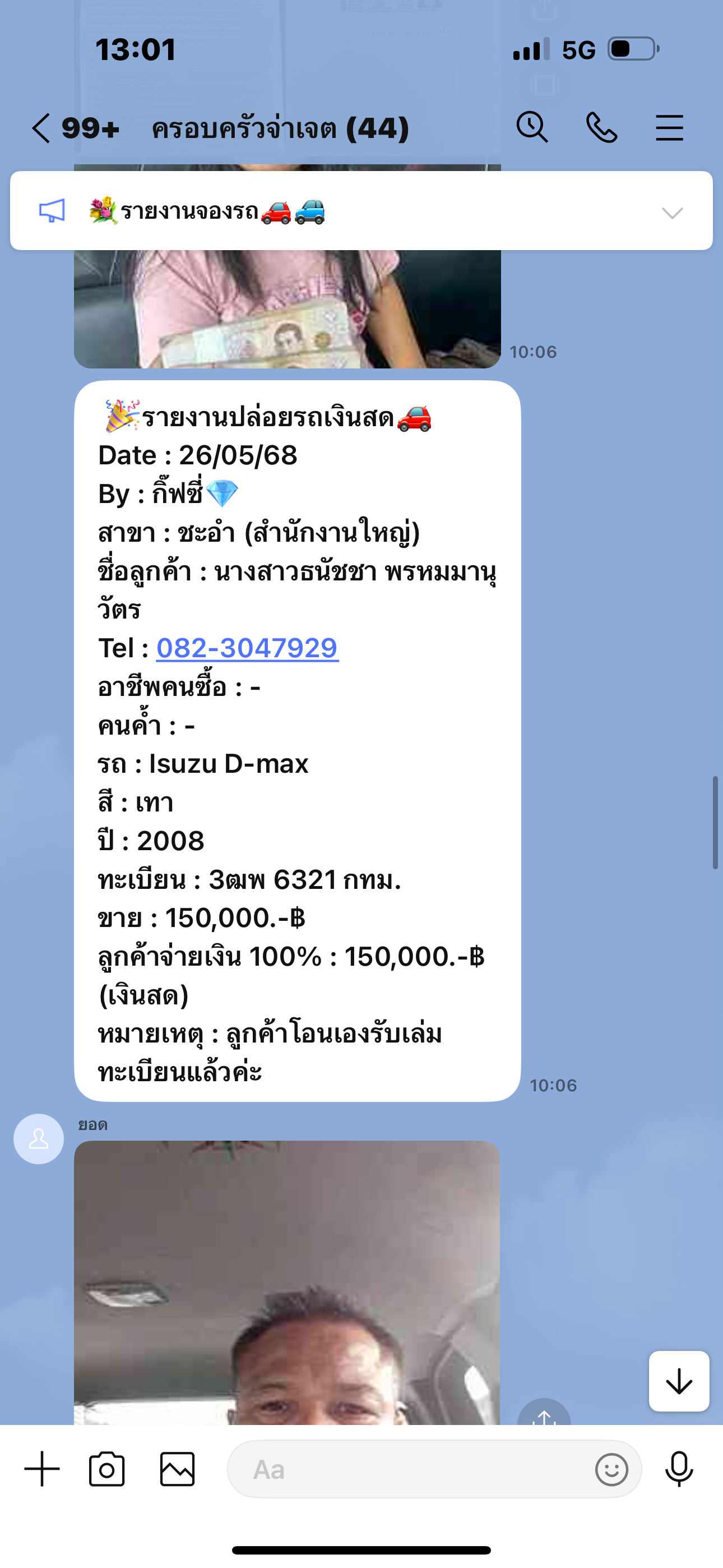Pick an image from the gallery

pos(177,1469)
